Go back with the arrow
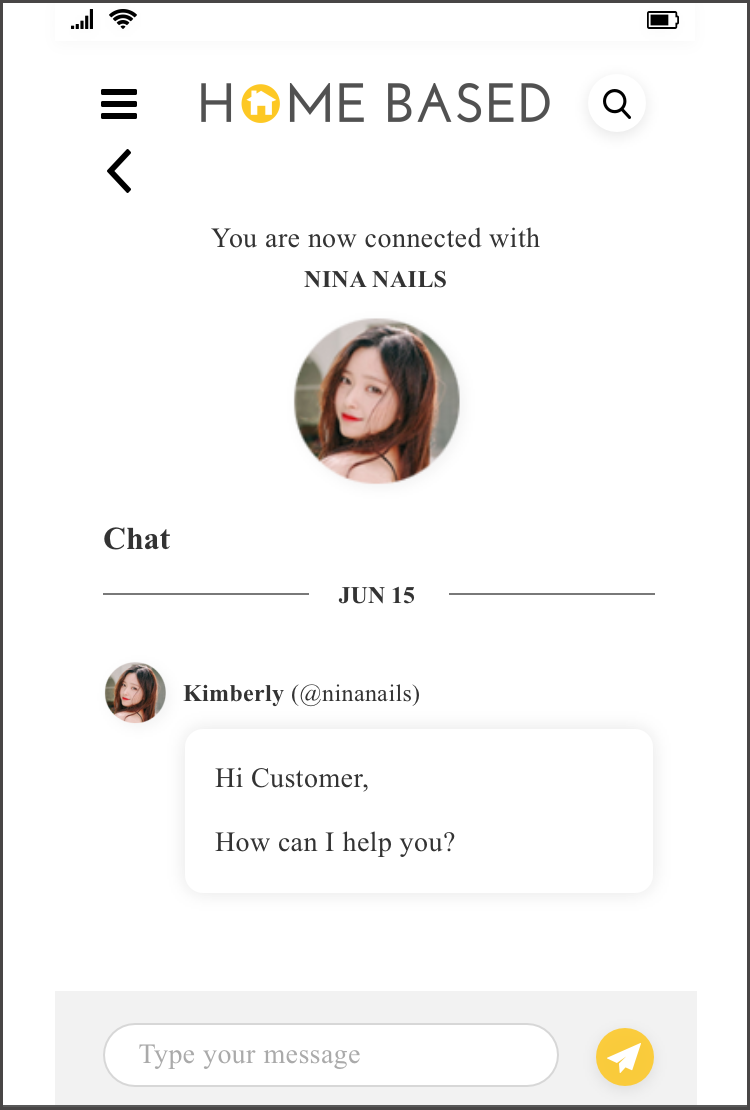The height and width of the screenshot is (1110, 750). point(119,171)
